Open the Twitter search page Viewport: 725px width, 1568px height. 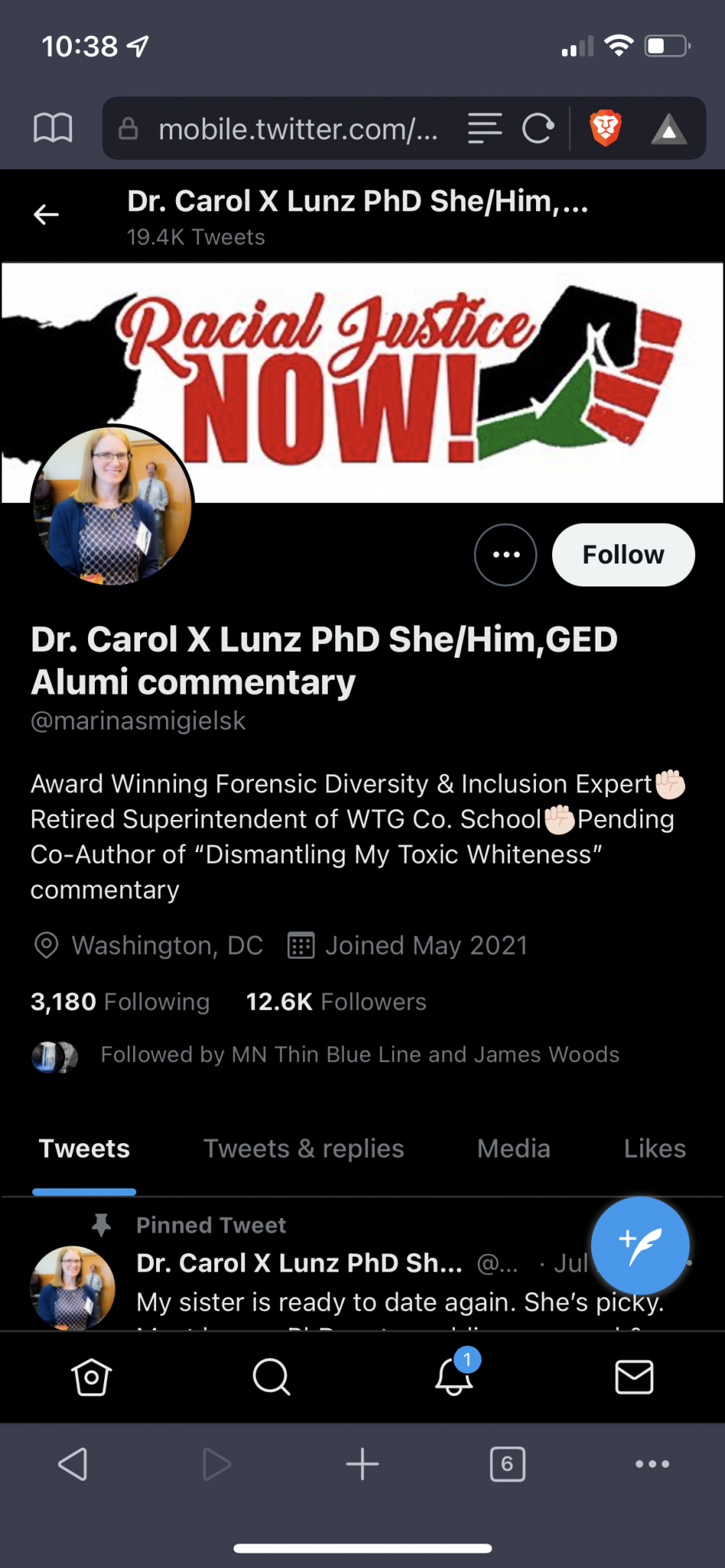(x=271, y=1377)
